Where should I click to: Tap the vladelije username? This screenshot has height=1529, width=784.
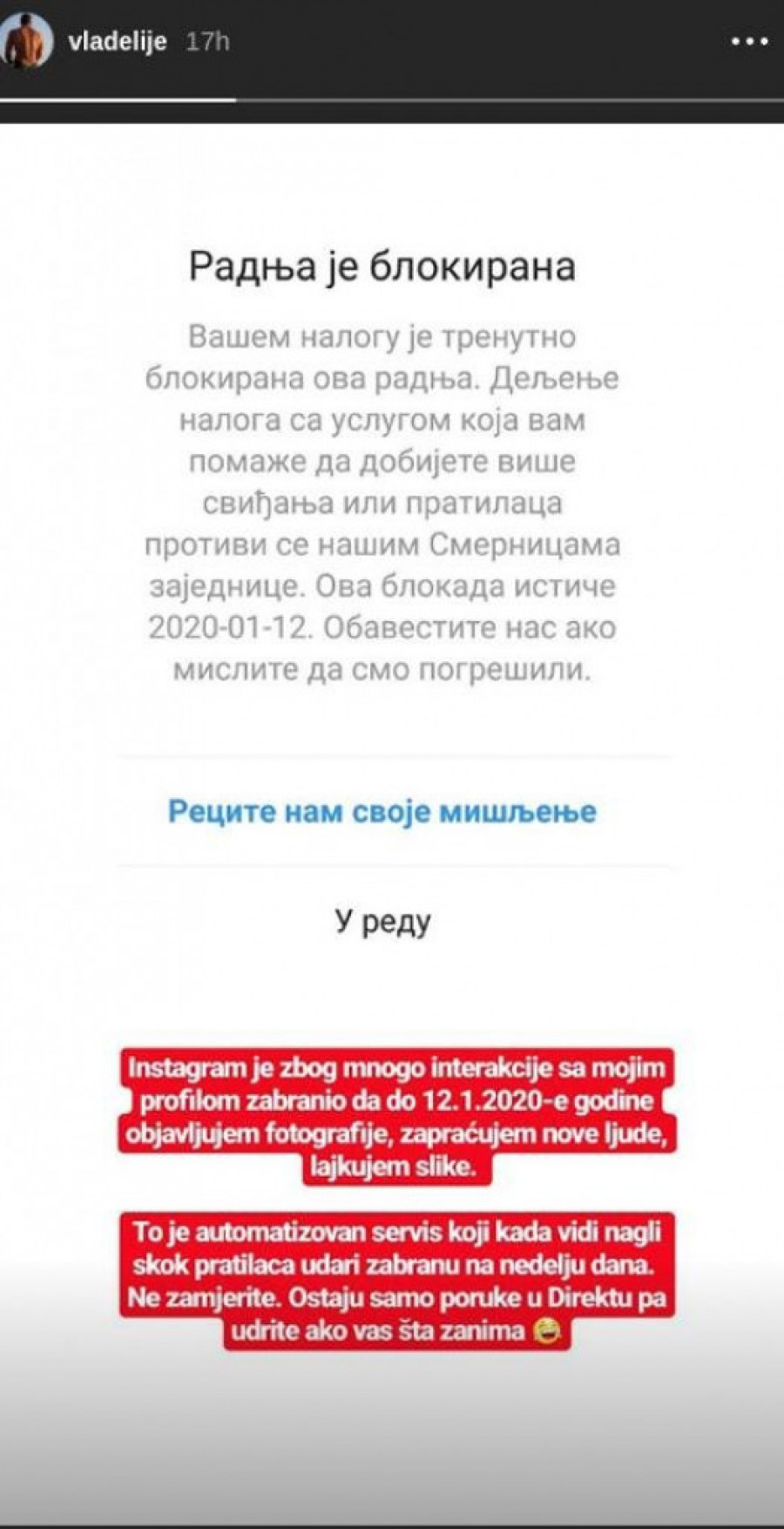point(117,42)
